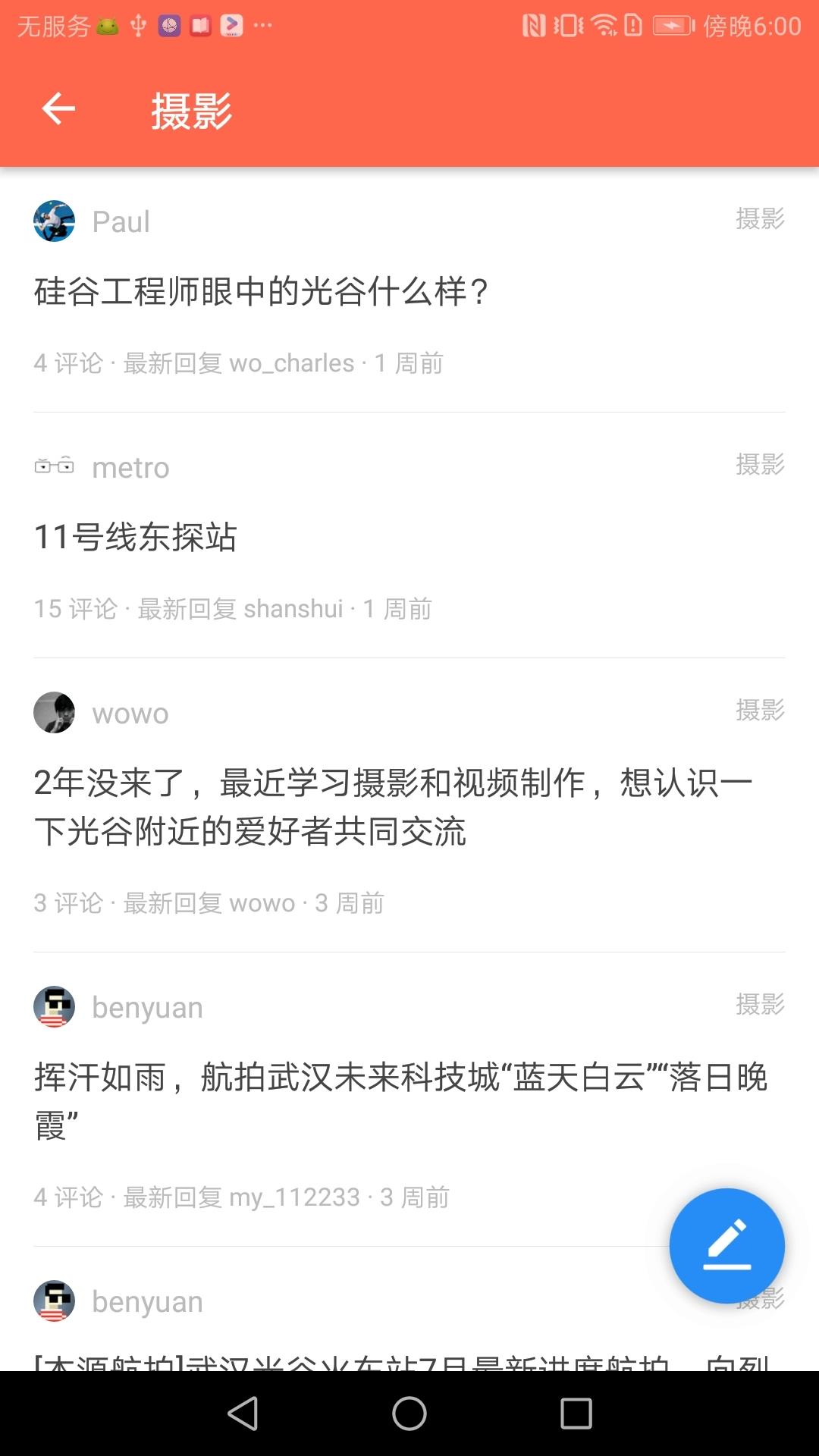View Paul's profile avatar
The image size is (819, 1456).
click(x=55, y=221)
